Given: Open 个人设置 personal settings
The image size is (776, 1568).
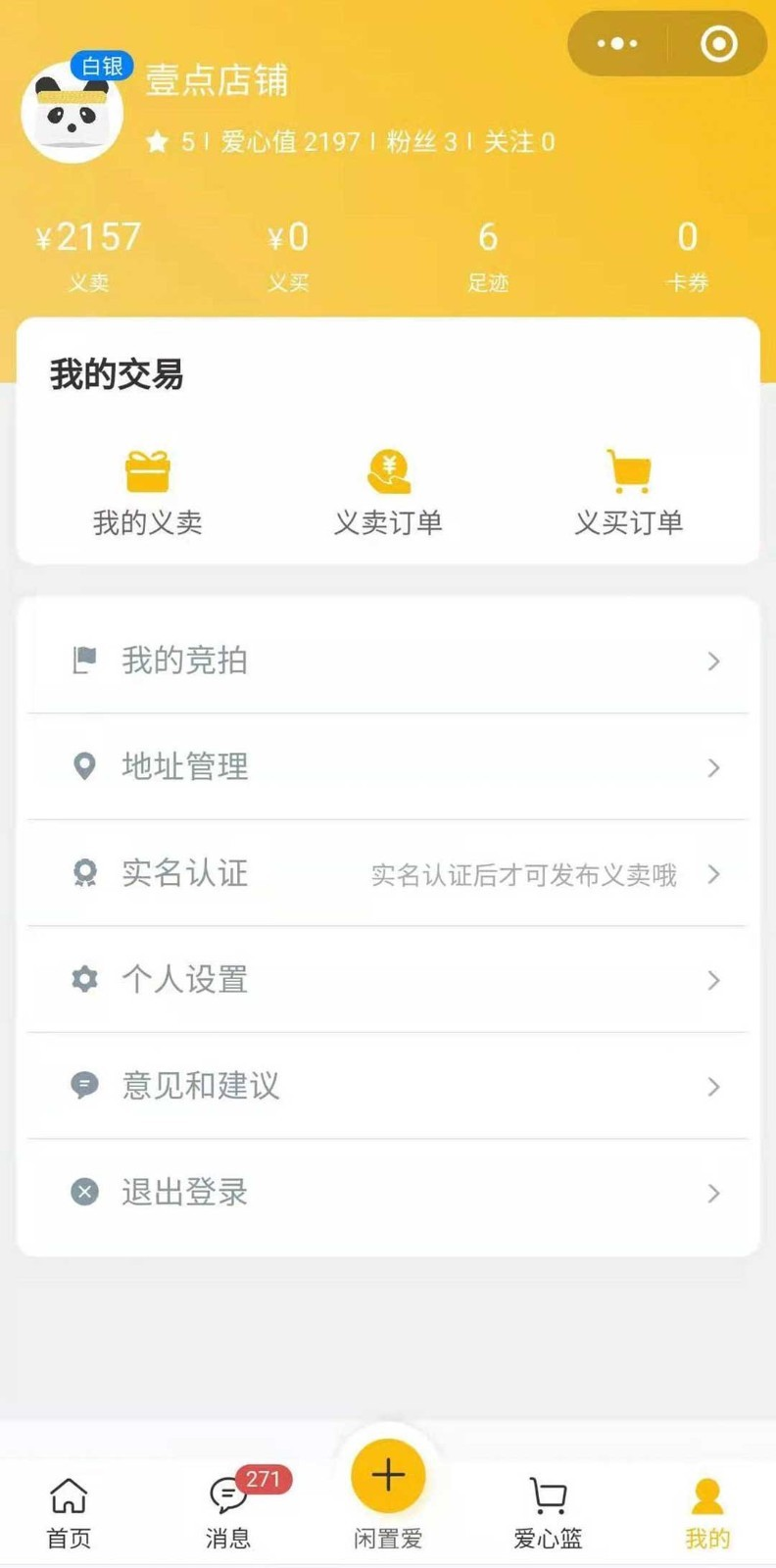Looking at the screenshot, I should click(388, 979).
